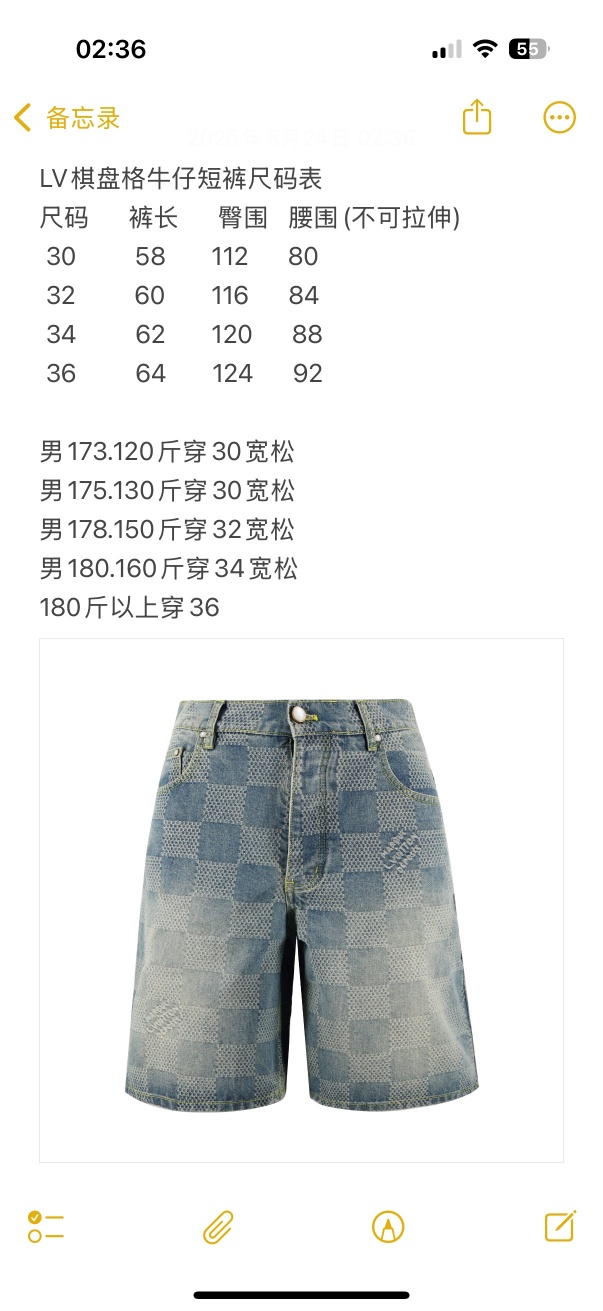Share this note
603x1311 pixels.
477,117
